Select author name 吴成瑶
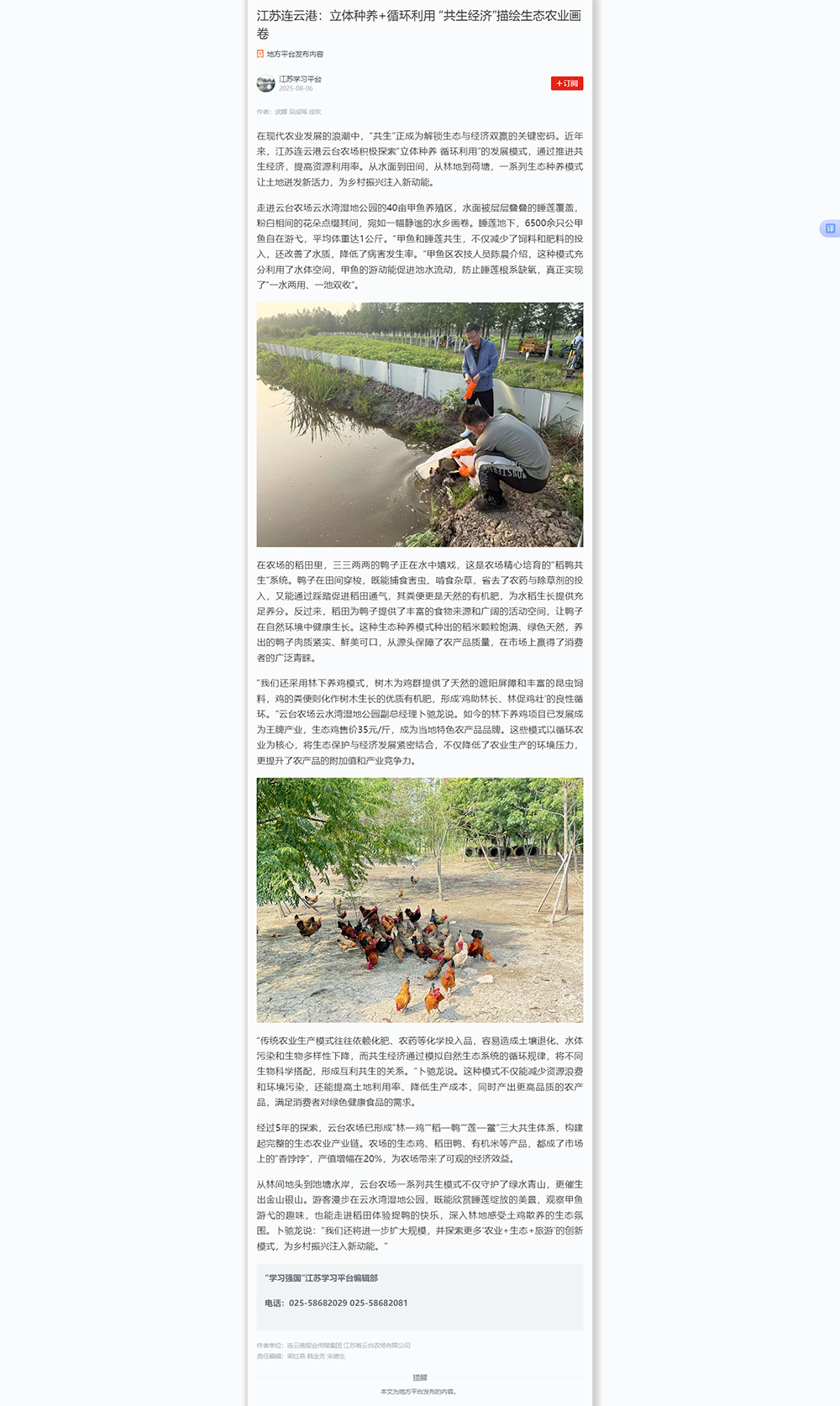 coord(298,109)
